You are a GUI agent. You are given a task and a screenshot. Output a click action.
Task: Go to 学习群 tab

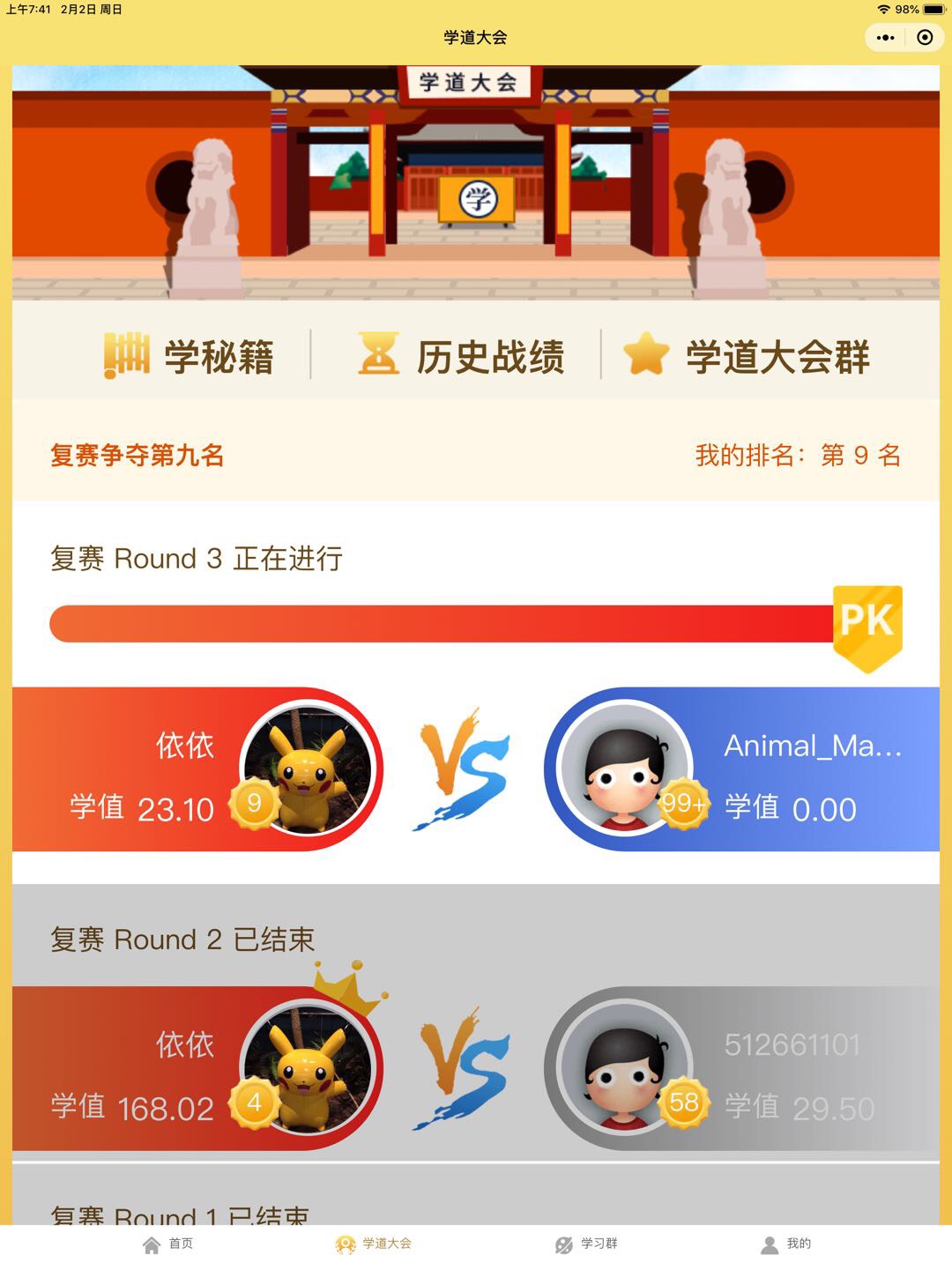pos(586,1244)
